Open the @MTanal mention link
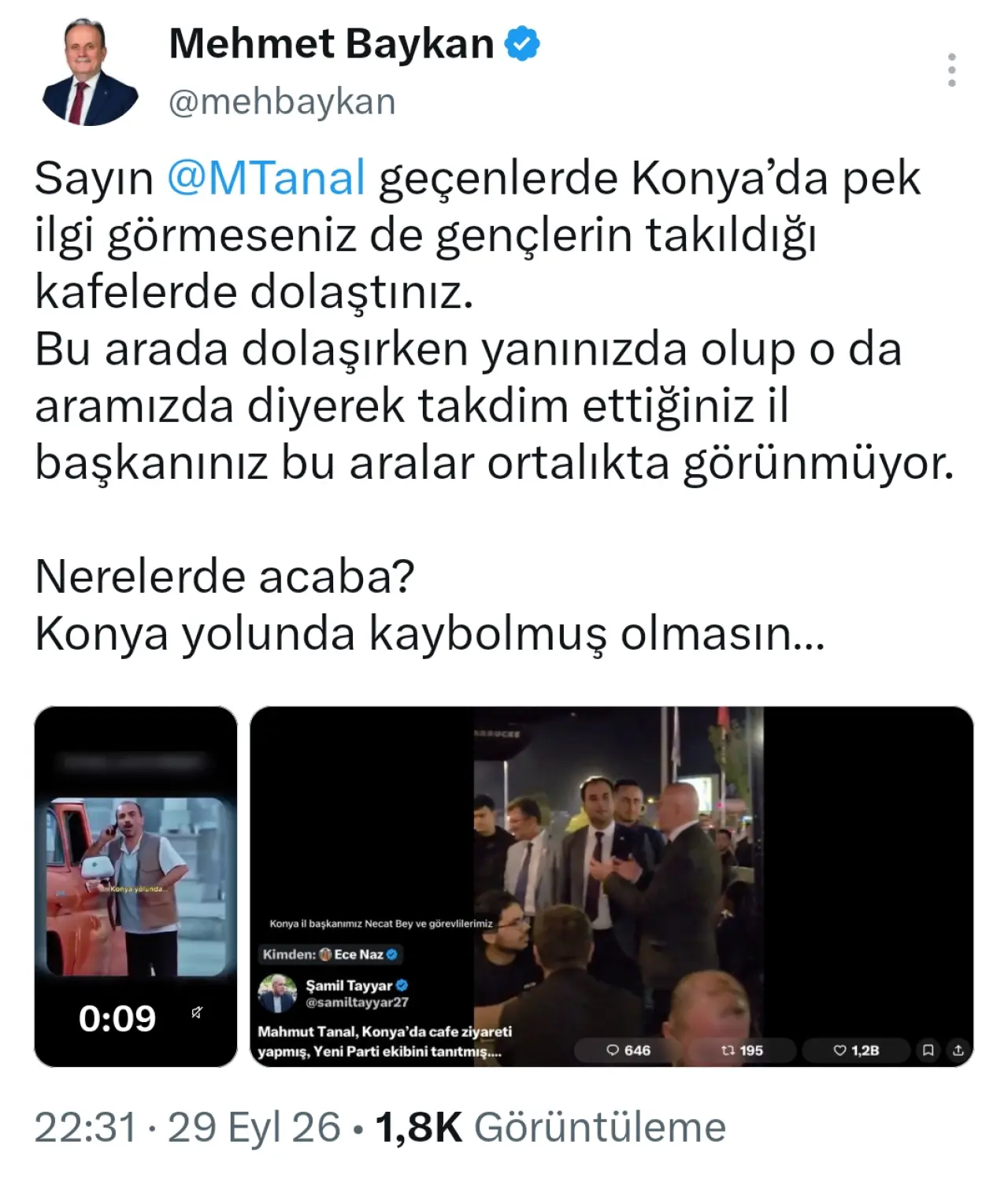 (x=266, y=178)
